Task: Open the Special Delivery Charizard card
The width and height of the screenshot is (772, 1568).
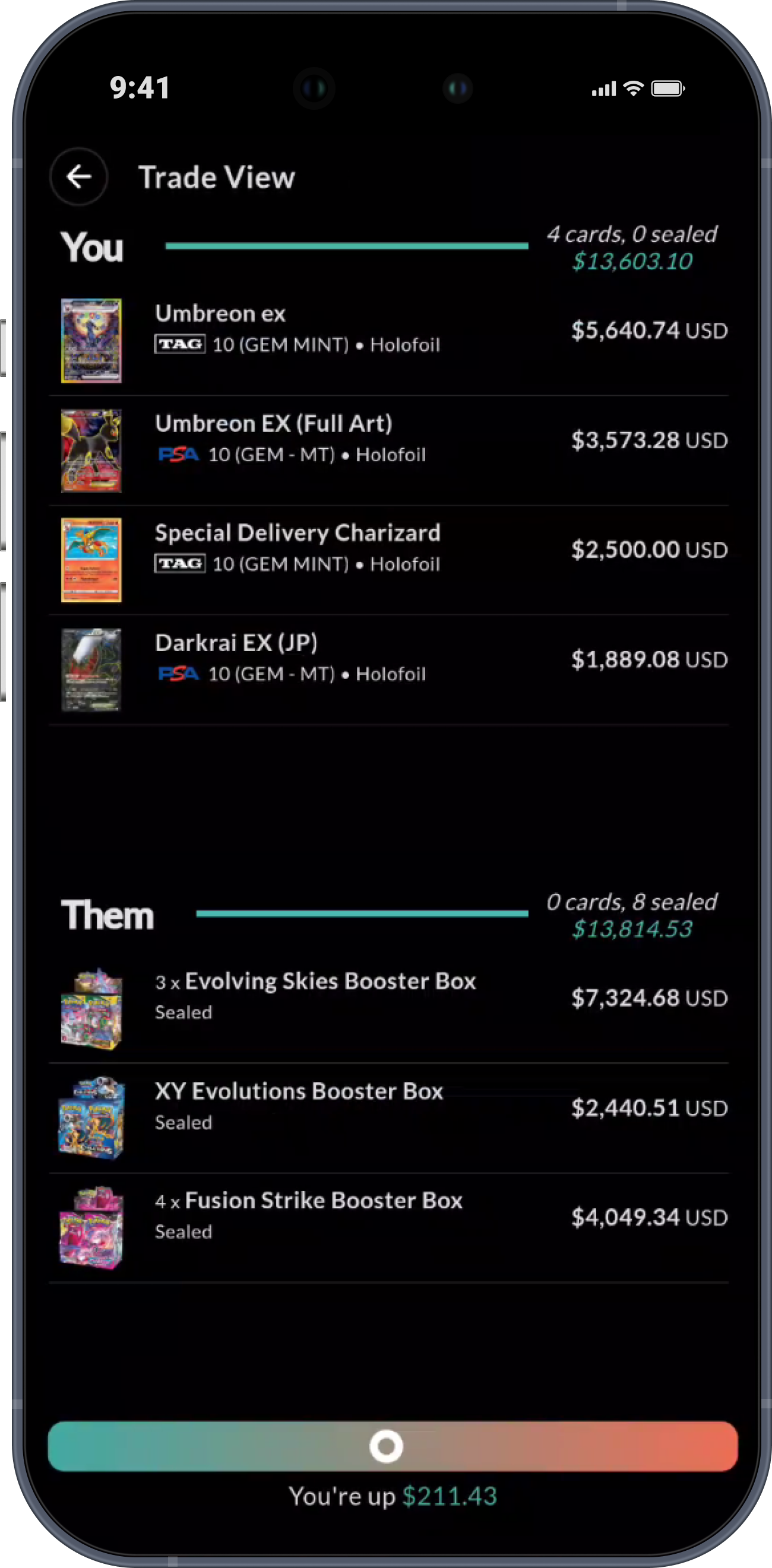Action: (x=389, y=560)
